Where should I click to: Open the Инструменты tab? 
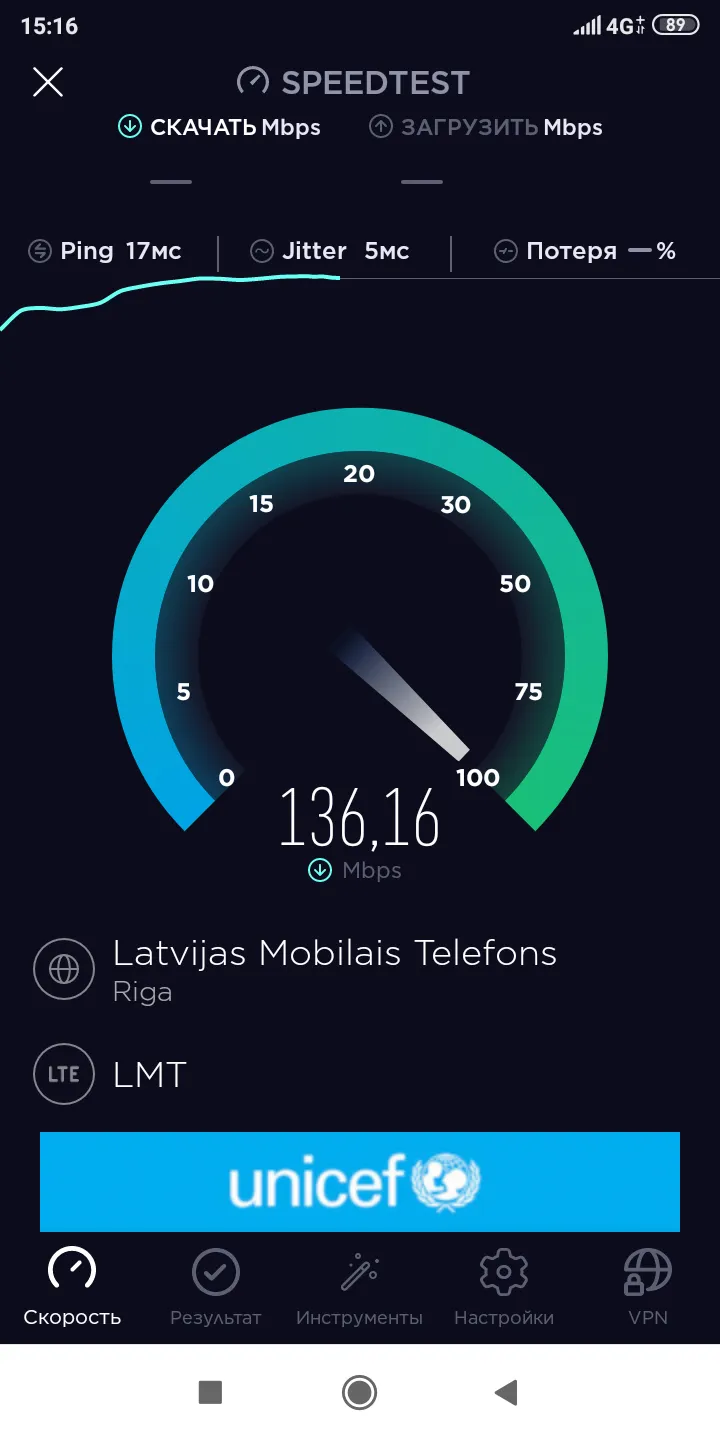tap(359, 1288)
